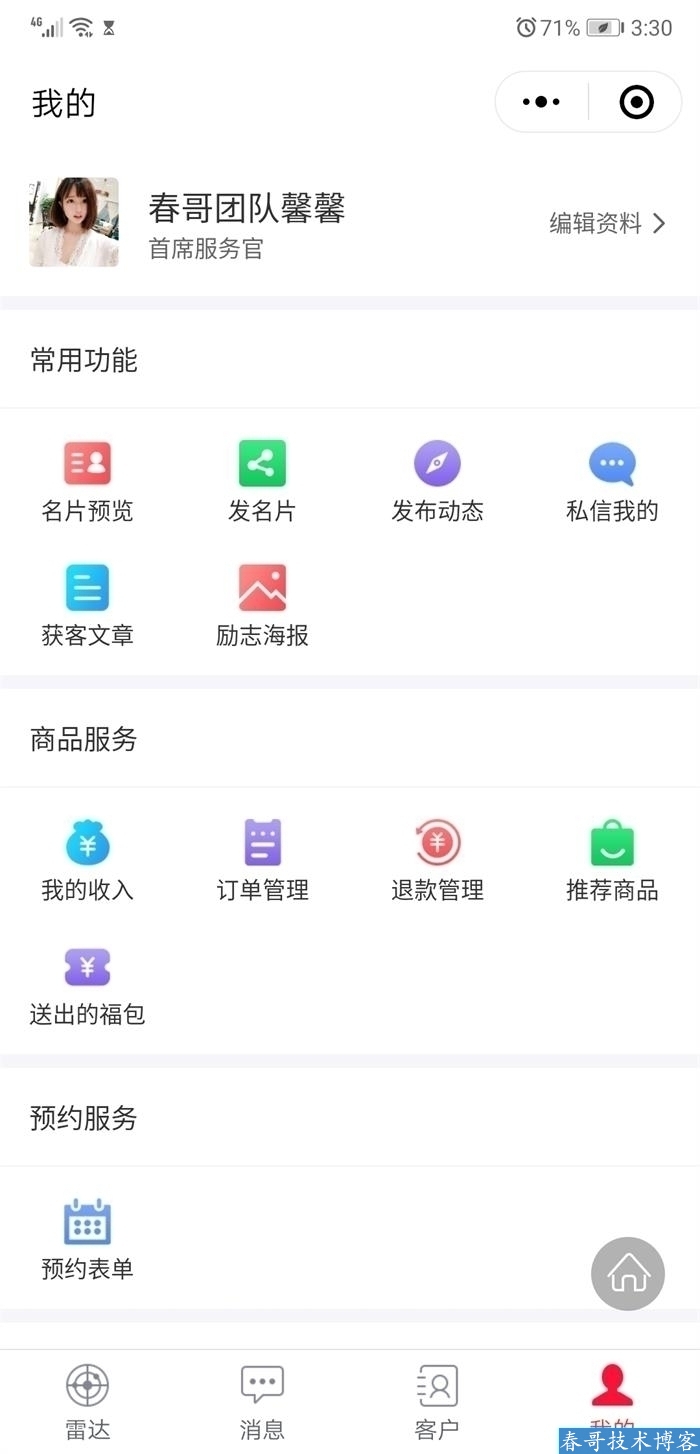Switch to the 客户 tab
The width and height of the screenshot is (700, 1454).
pyautogui.click(x=437, y=1402)
